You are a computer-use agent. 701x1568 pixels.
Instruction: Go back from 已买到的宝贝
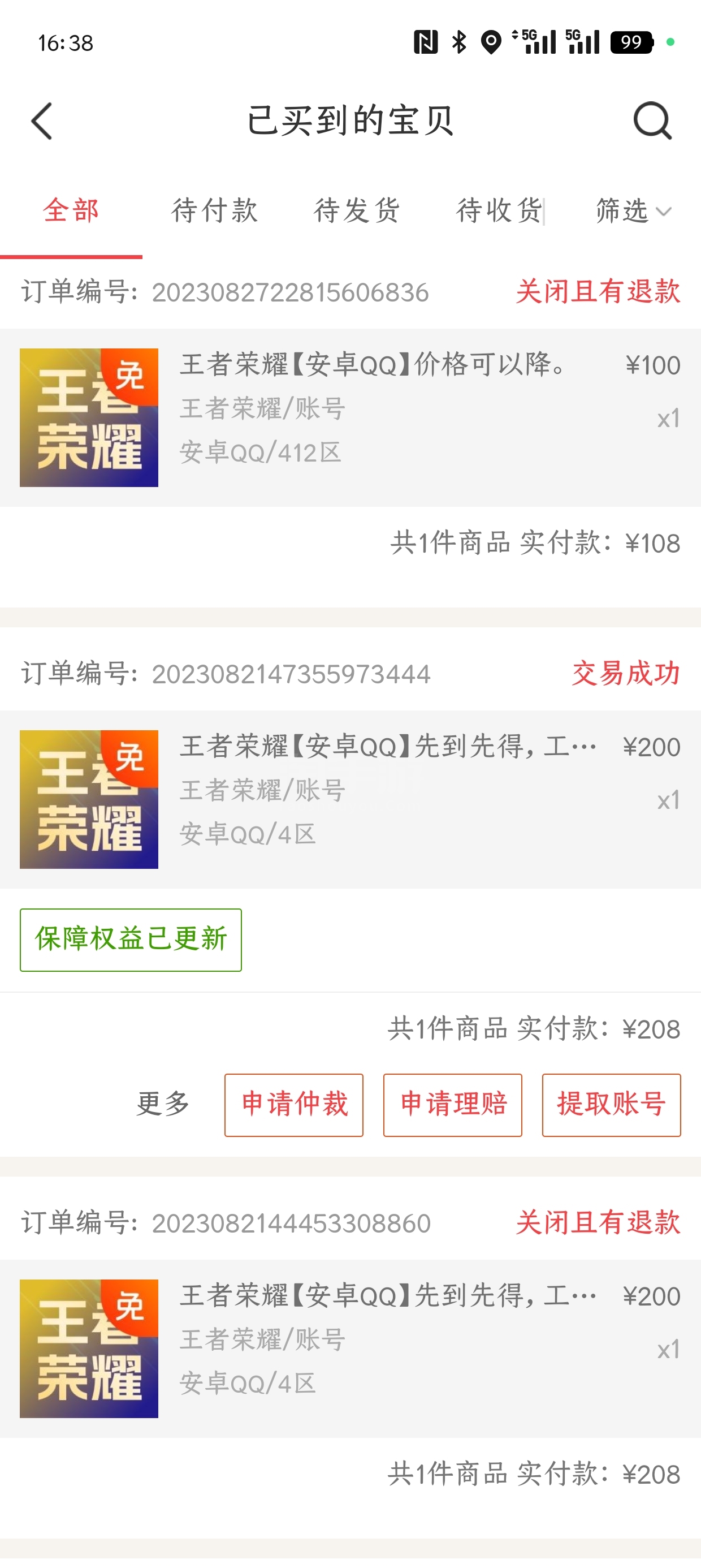click(x=41, y=120)
